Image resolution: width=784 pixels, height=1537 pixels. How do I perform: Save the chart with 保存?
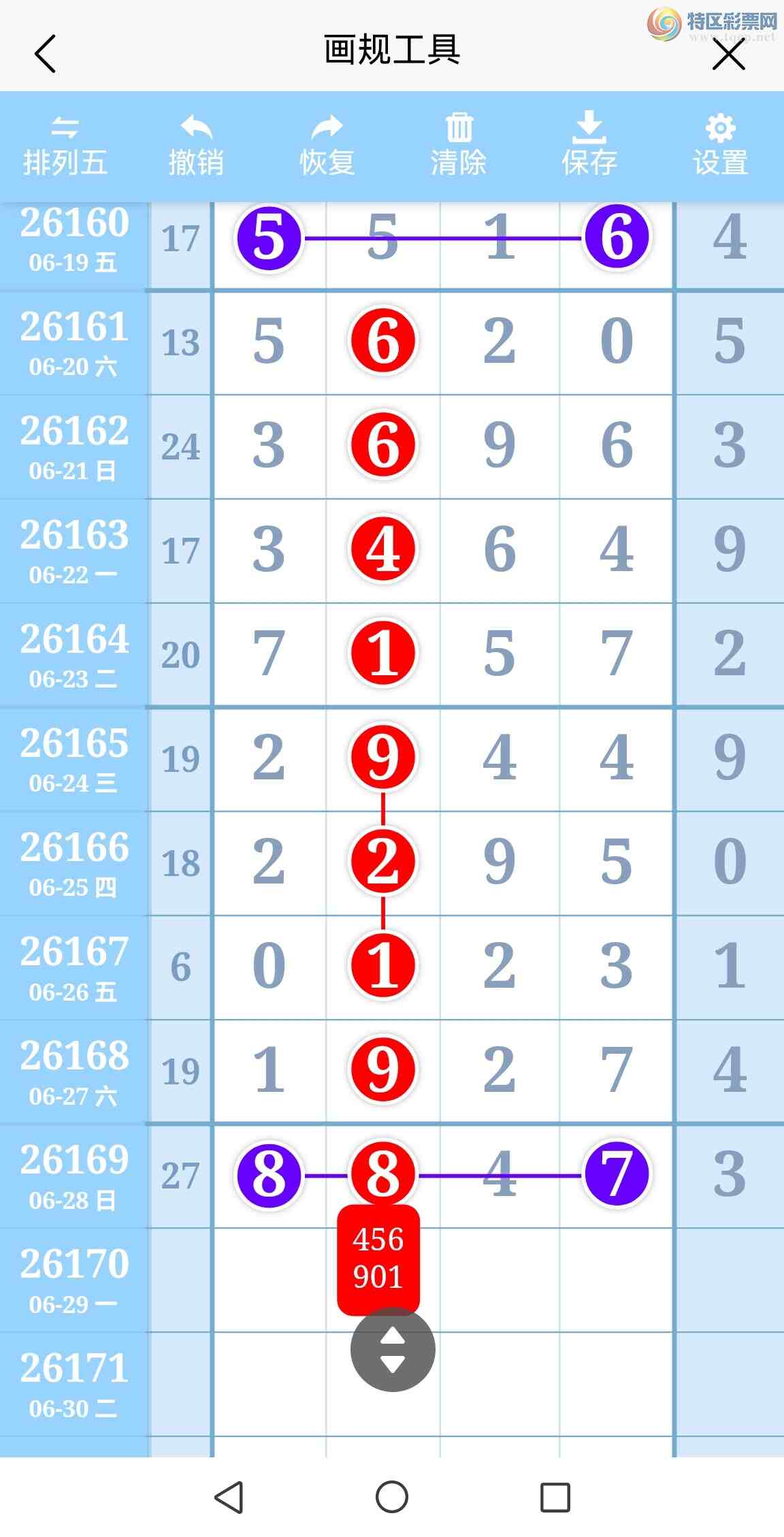coord(589,146)
